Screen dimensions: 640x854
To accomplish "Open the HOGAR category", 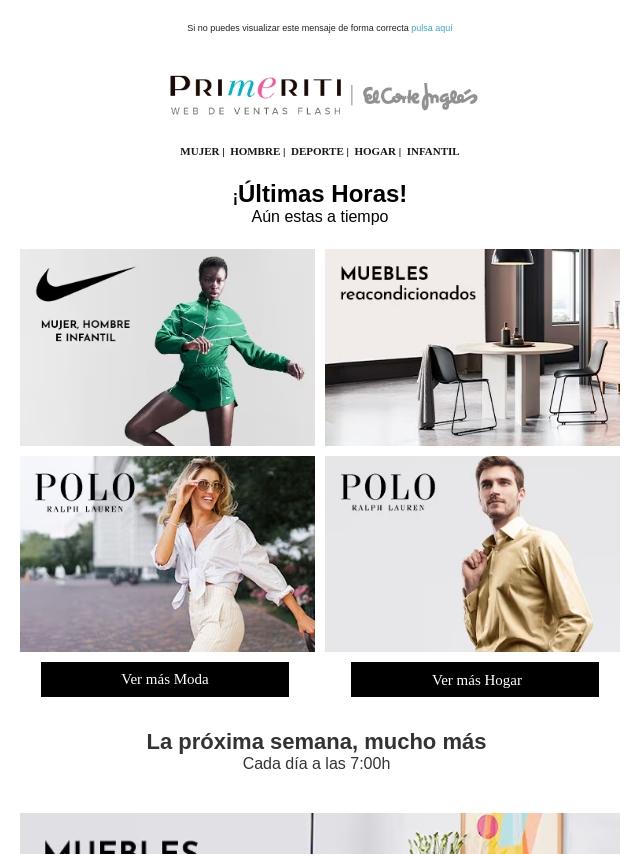I will pyautogui.click(x=375, y=151).
